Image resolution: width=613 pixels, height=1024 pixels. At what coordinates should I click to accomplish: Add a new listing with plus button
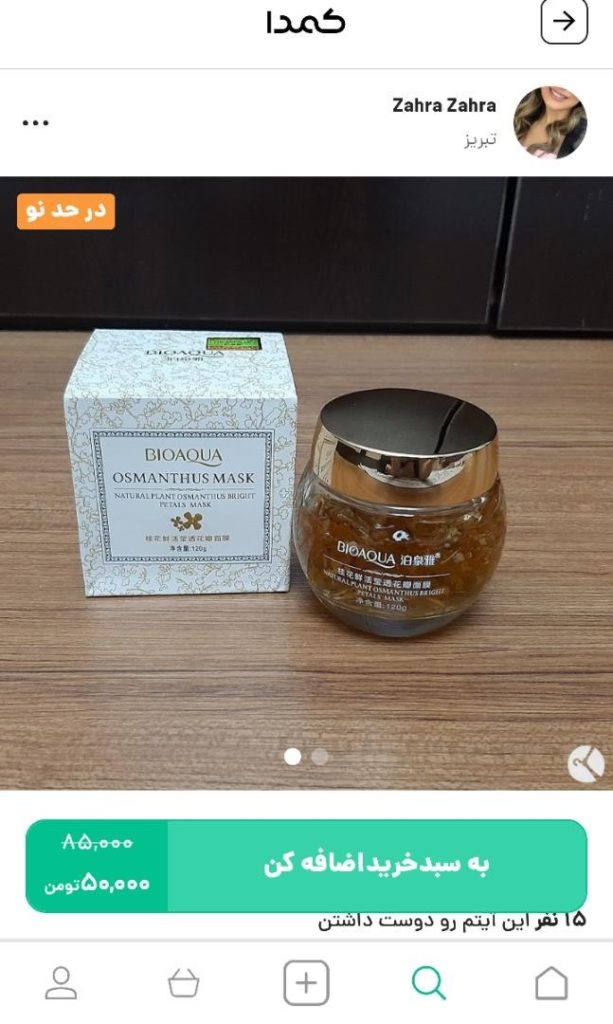click(x=306, y=983)
